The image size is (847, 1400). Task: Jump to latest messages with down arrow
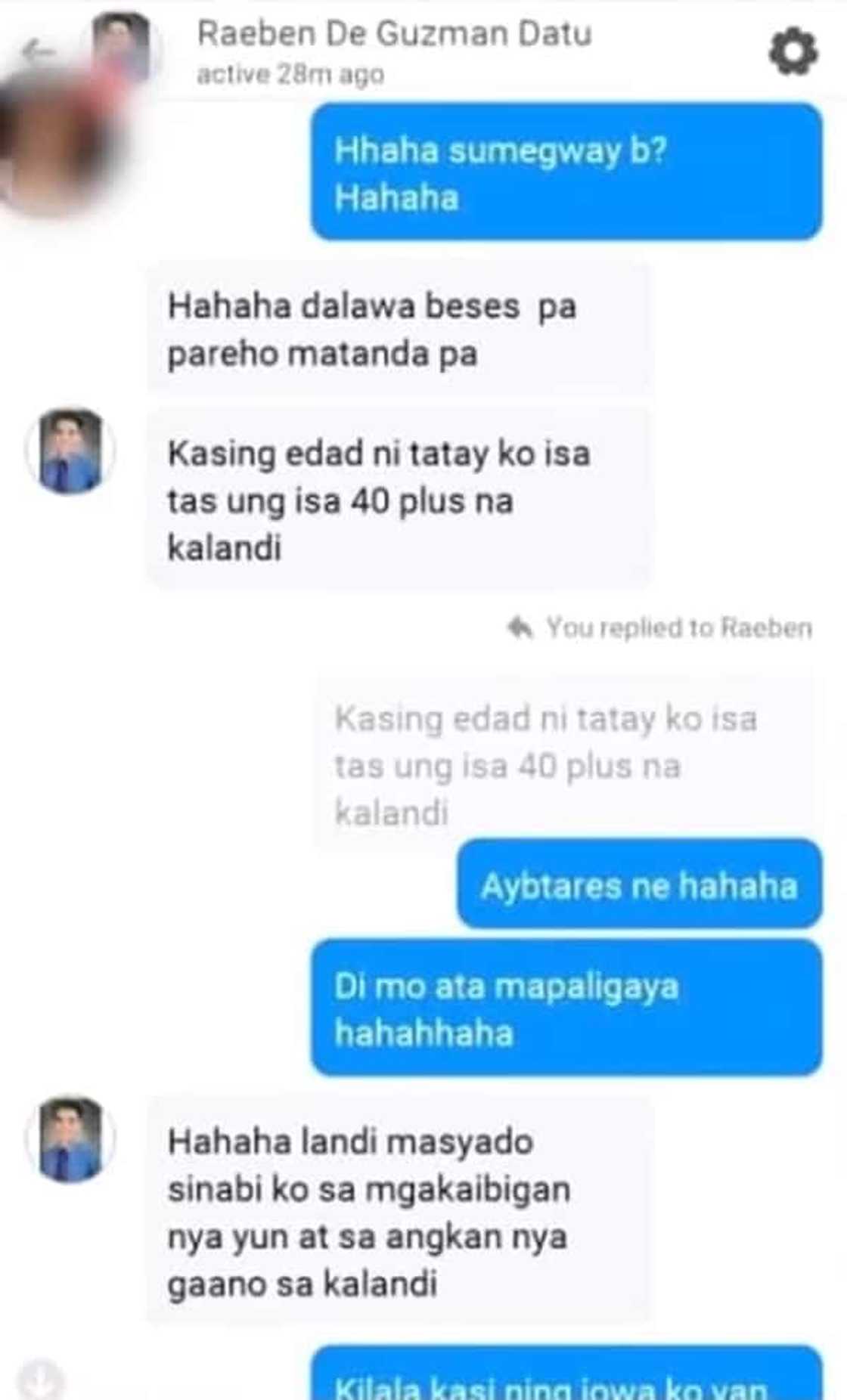click(40, 1376)
